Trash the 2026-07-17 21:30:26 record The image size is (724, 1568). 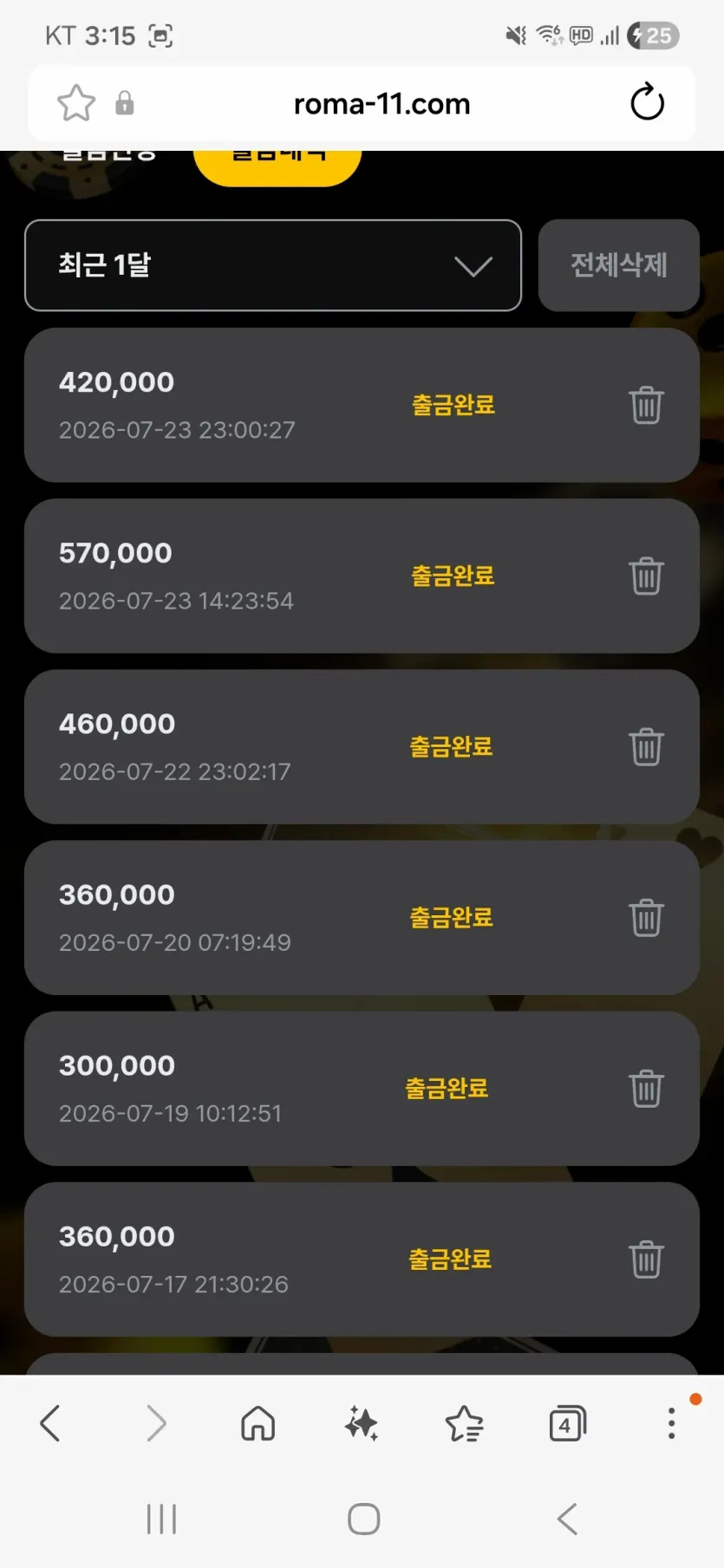(646, 1259)
